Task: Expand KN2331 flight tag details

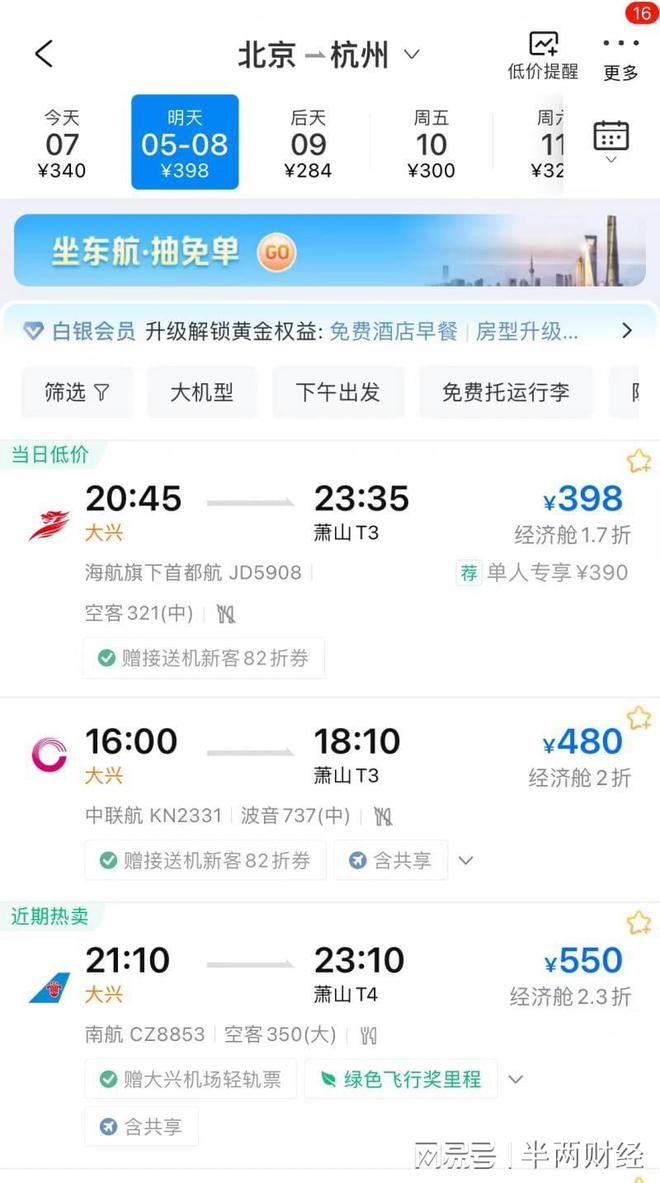Action: 466,860
